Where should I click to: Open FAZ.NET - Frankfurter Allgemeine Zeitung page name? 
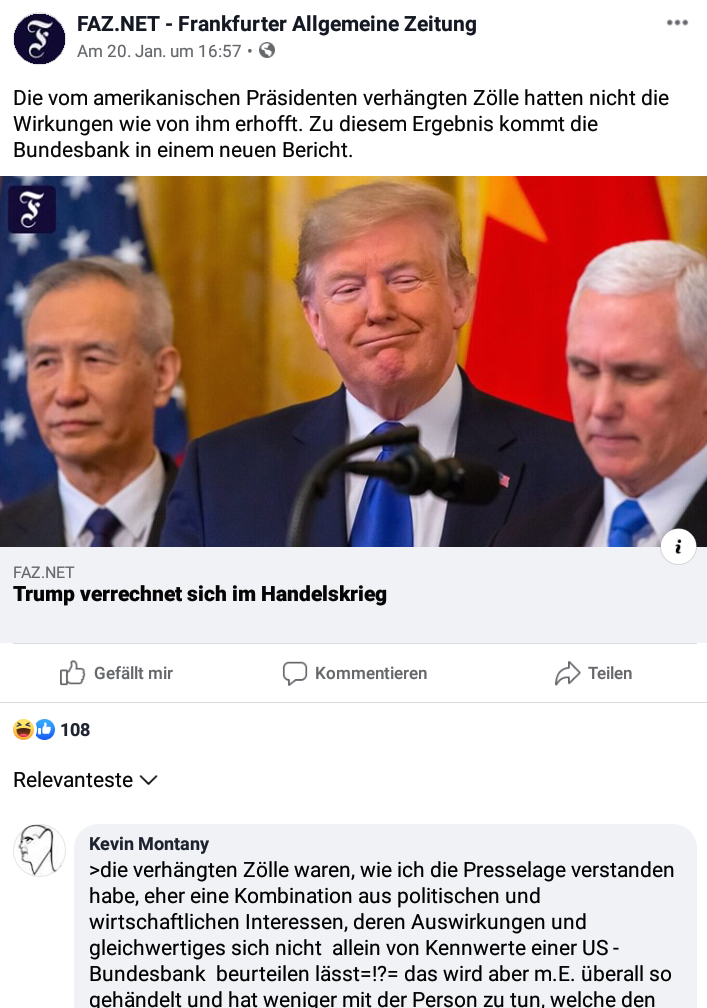click(x=276, y=24)
